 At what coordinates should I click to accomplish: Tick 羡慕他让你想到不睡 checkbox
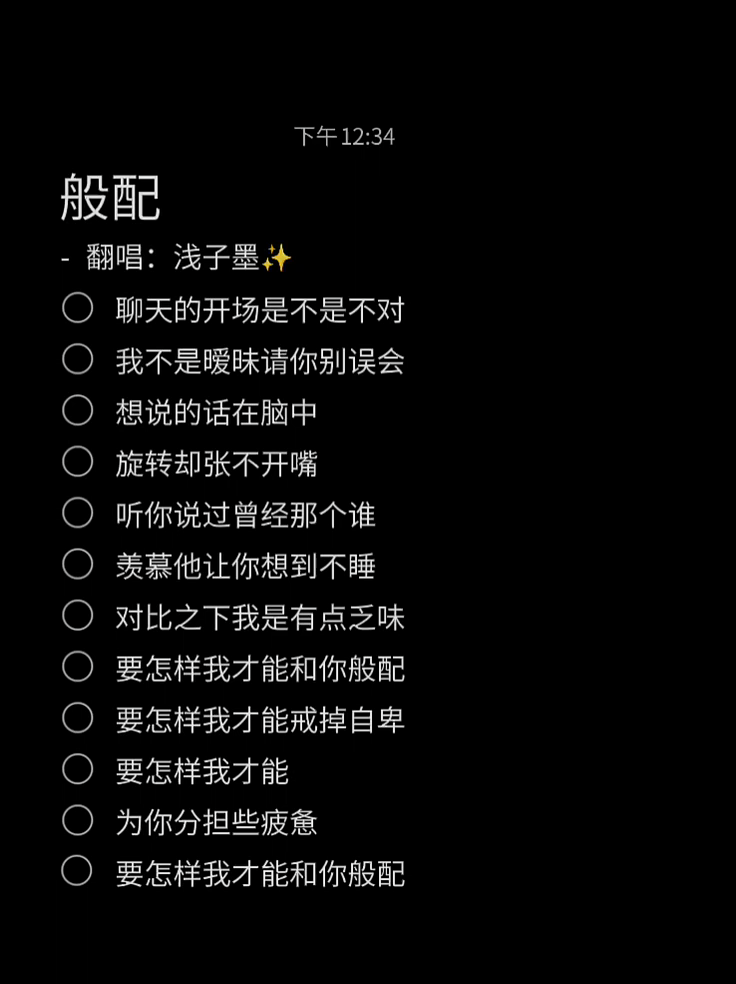77,565
